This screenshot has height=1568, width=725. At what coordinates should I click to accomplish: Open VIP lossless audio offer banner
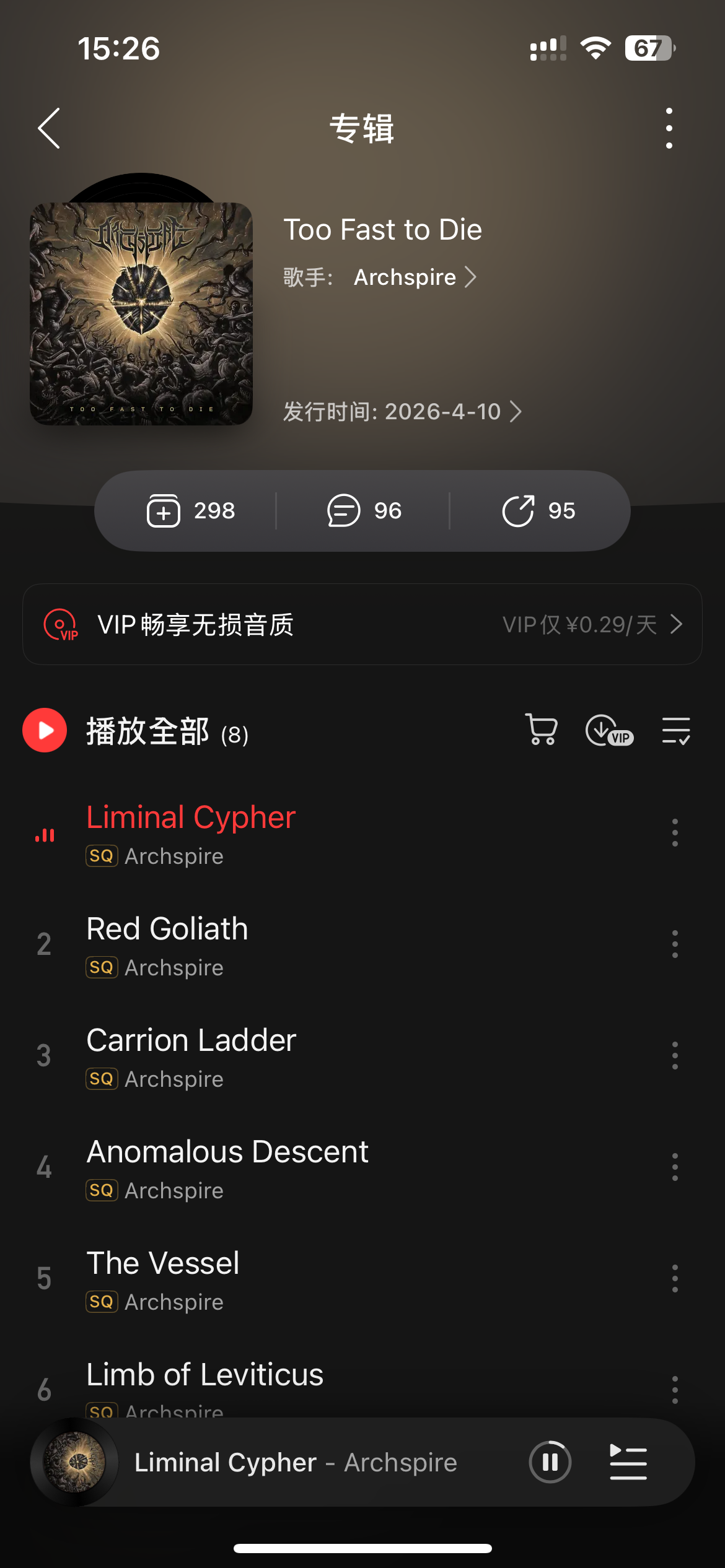pyautogui.click(x=362, y=624)
